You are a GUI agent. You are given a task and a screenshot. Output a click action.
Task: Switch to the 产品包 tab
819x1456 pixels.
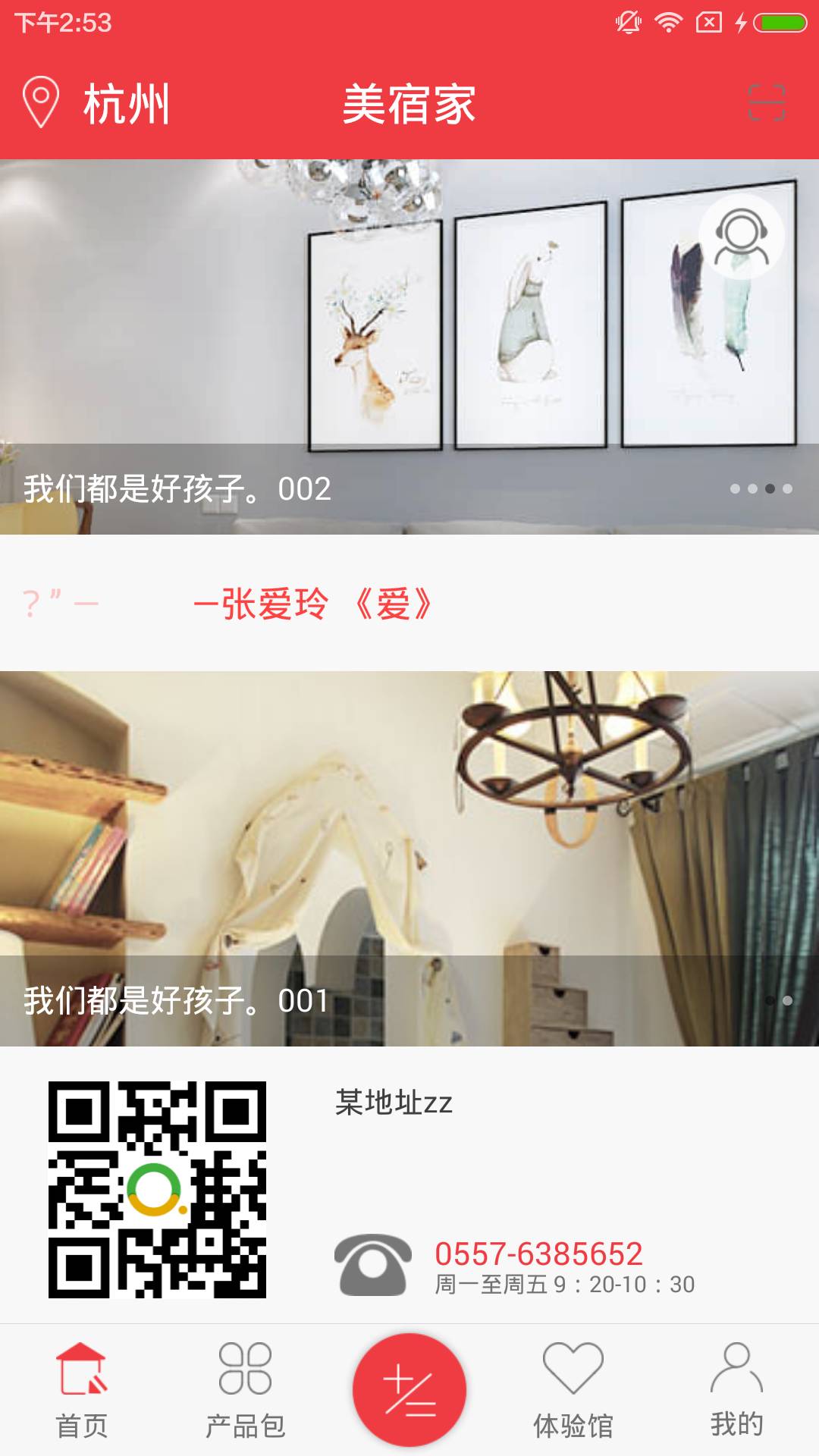click(245, 1389)
